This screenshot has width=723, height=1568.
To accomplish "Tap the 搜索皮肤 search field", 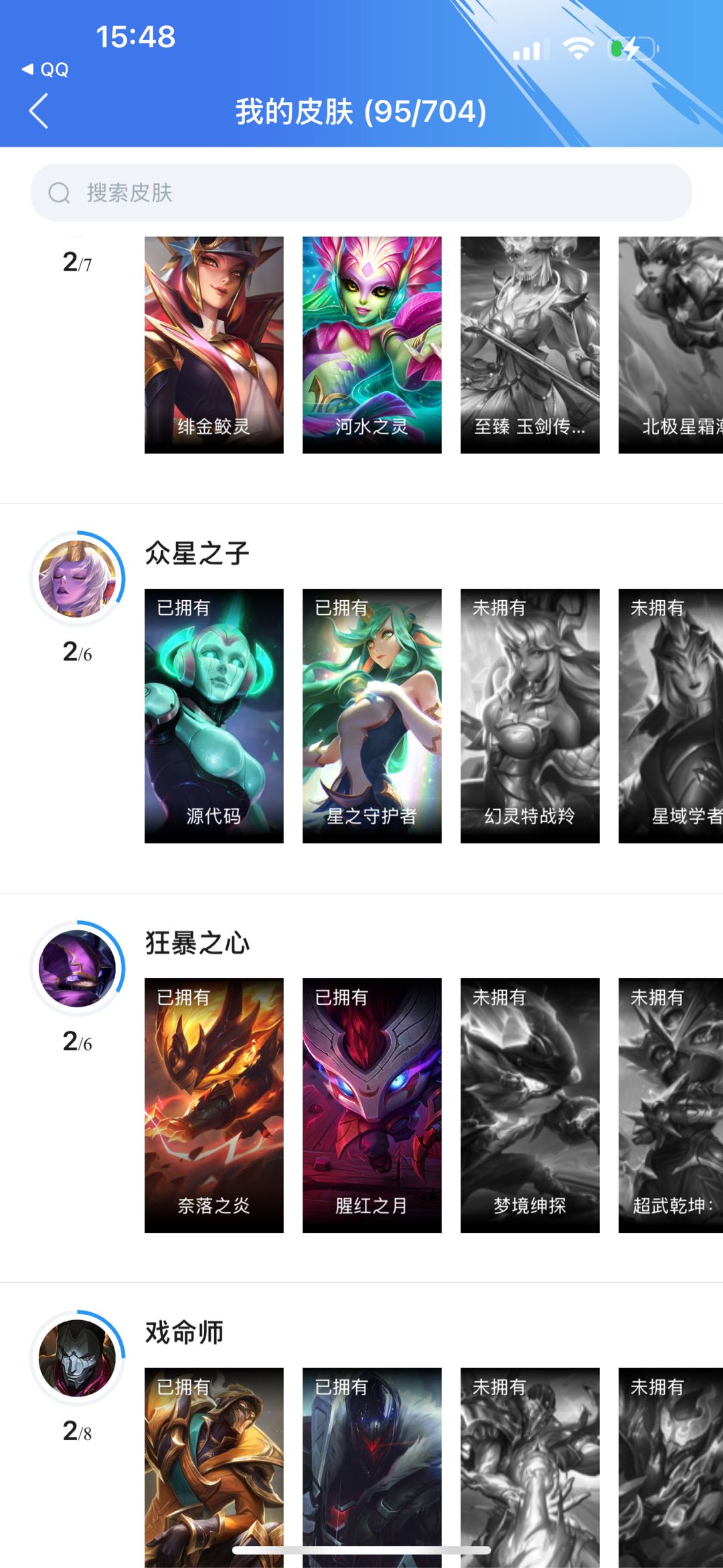I will 361,193.
